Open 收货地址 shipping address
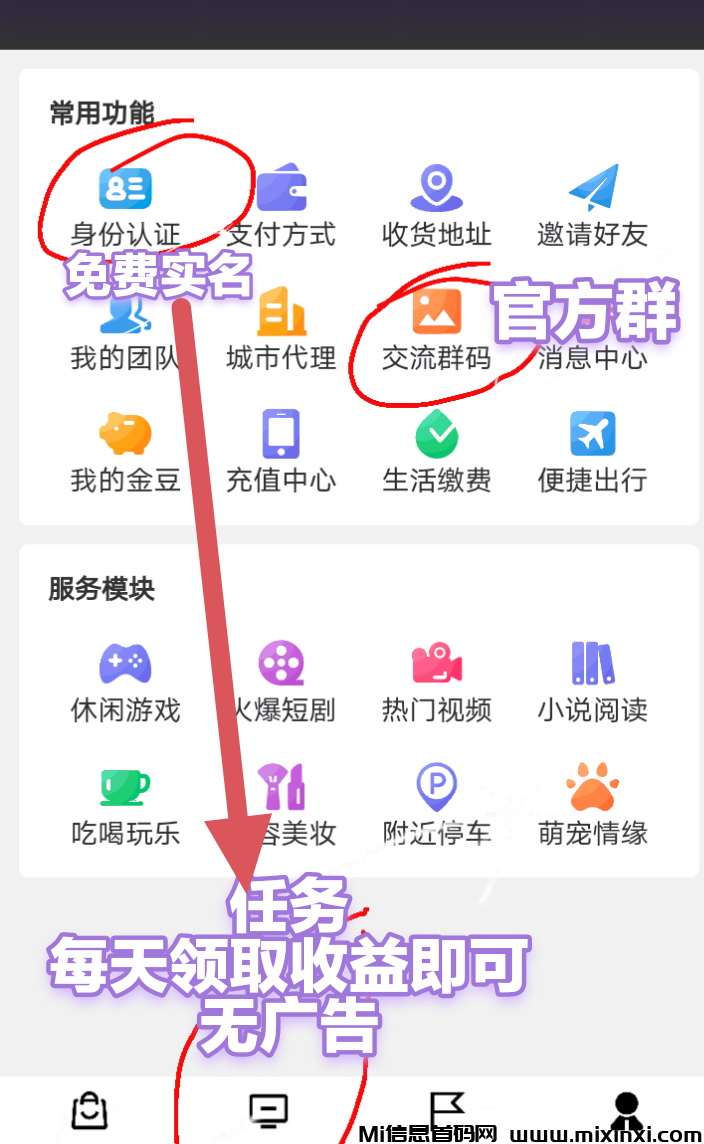 click(x=437, y=190)
